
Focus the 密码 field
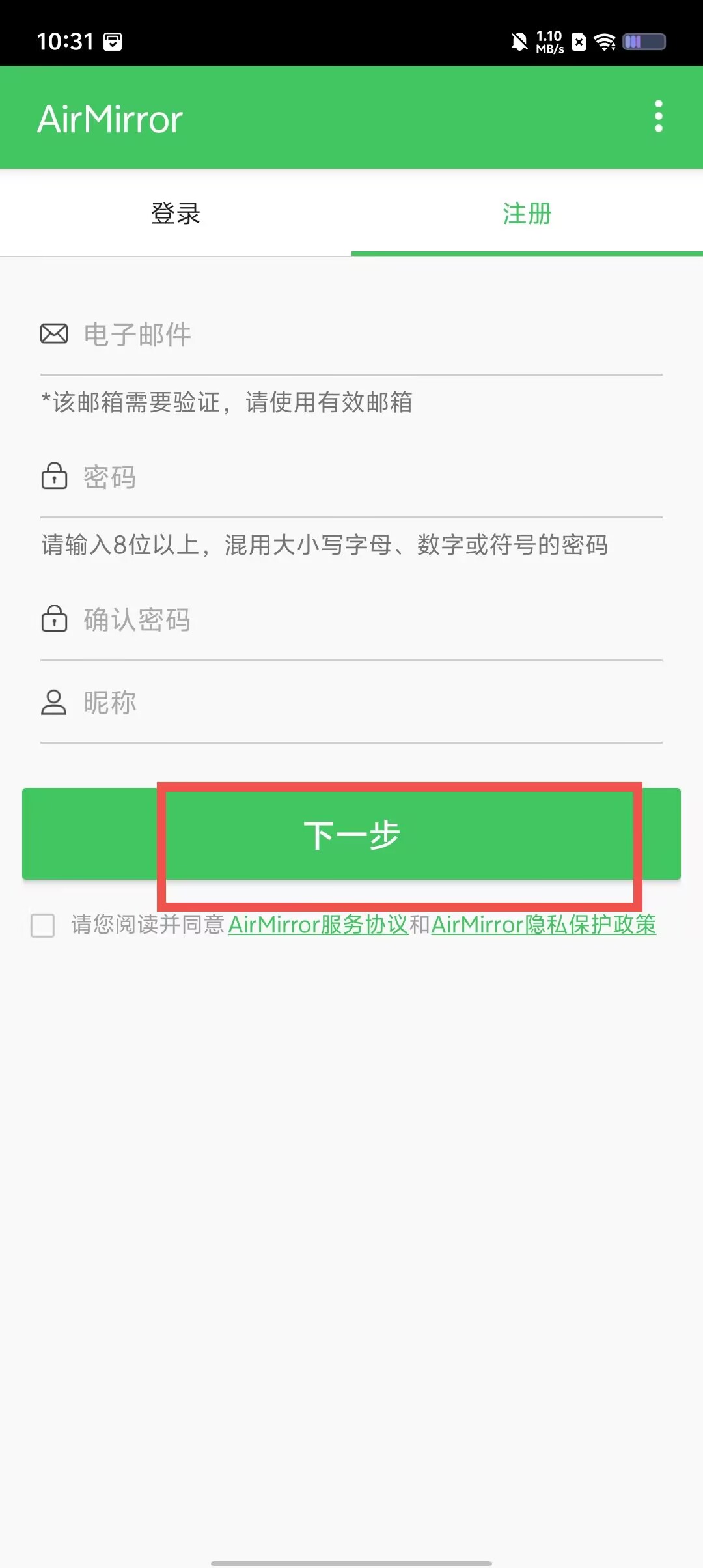pyautogui.click(x=351, y=477)
